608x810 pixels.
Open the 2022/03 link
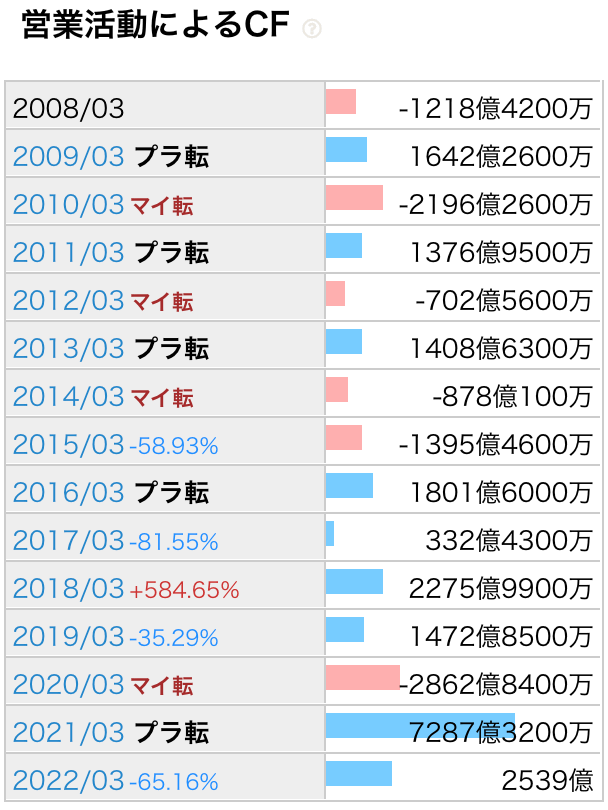[68, 781]
